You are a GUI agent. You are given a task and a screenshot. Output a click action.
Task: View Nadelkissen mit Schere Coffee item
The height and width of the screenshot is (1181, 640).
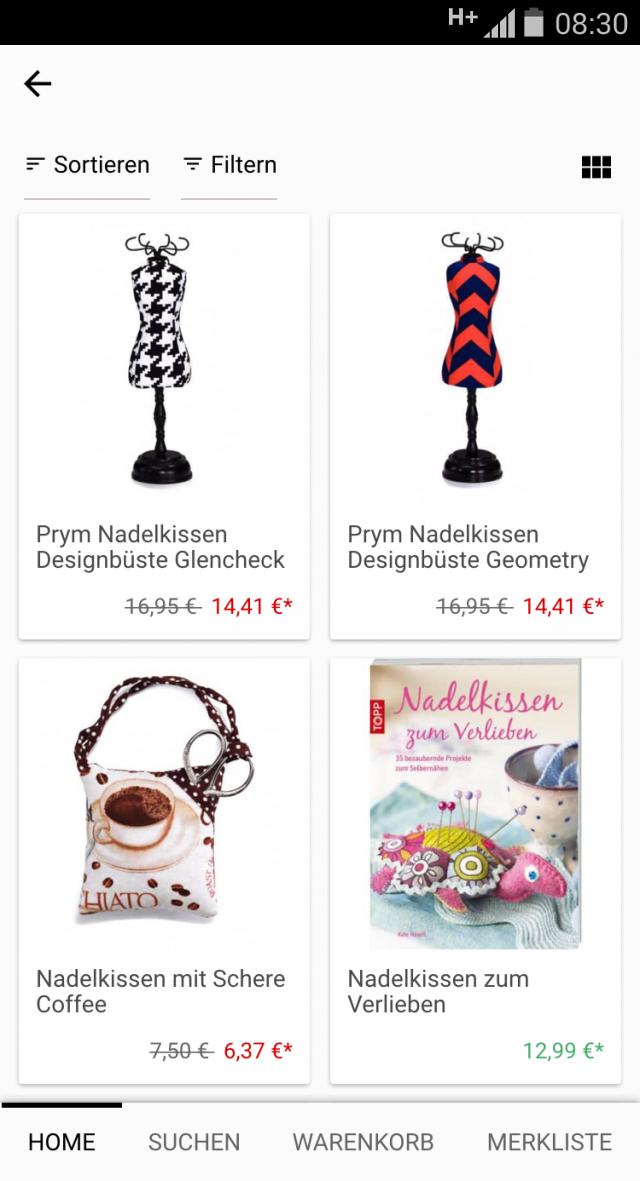pyautogui.click(x=164, y=870)
